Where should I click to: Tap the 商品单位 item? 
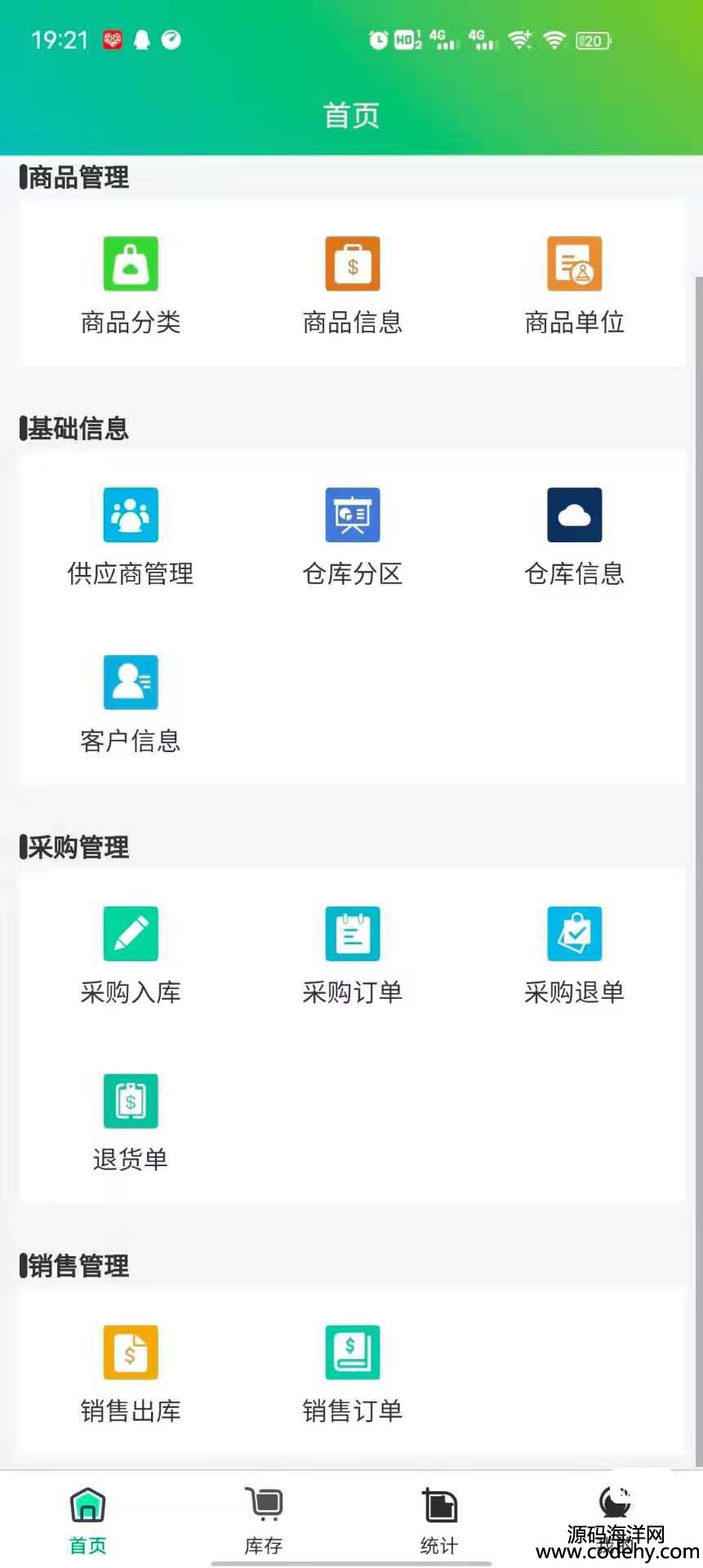click(x=575, y=286)
